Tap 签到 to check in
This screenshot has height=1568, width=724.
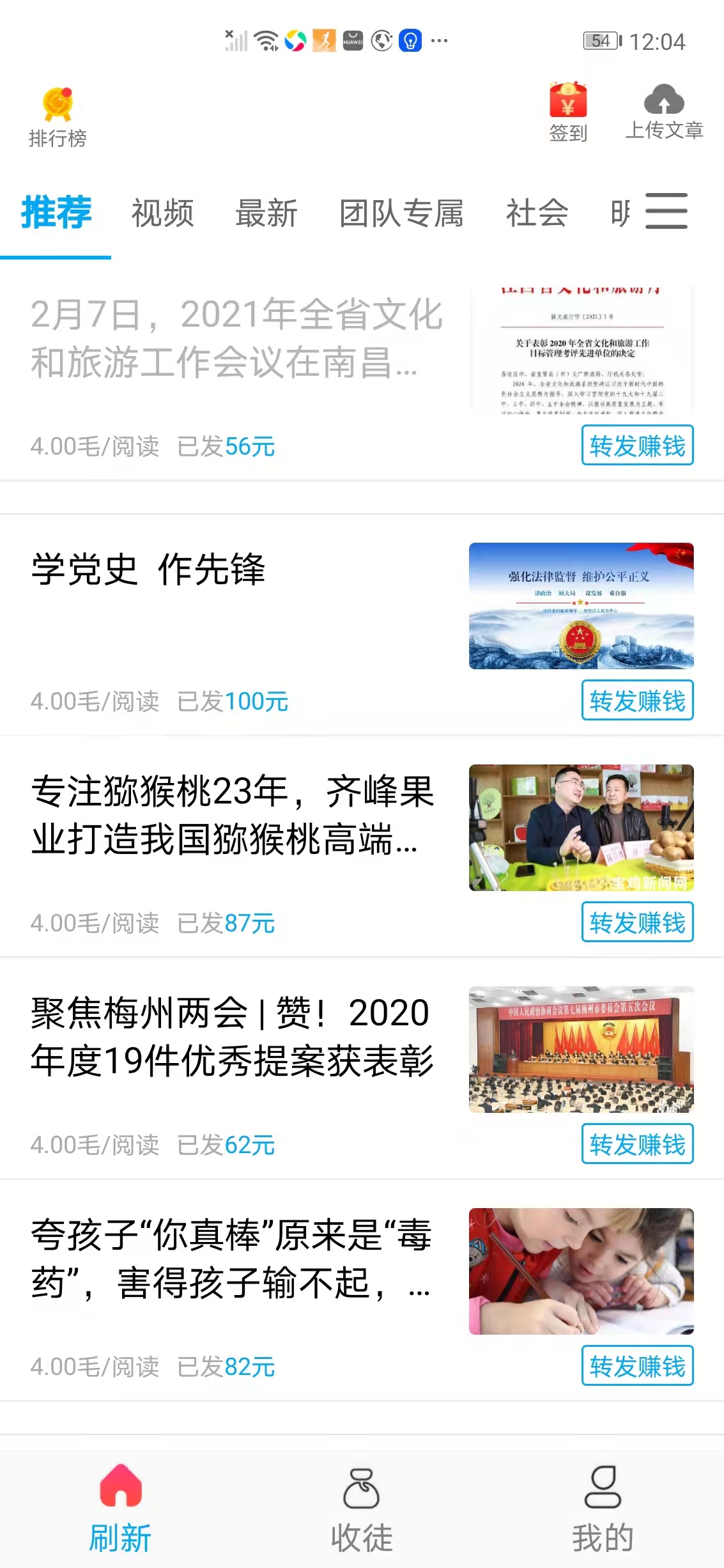(x=568, y=112)
